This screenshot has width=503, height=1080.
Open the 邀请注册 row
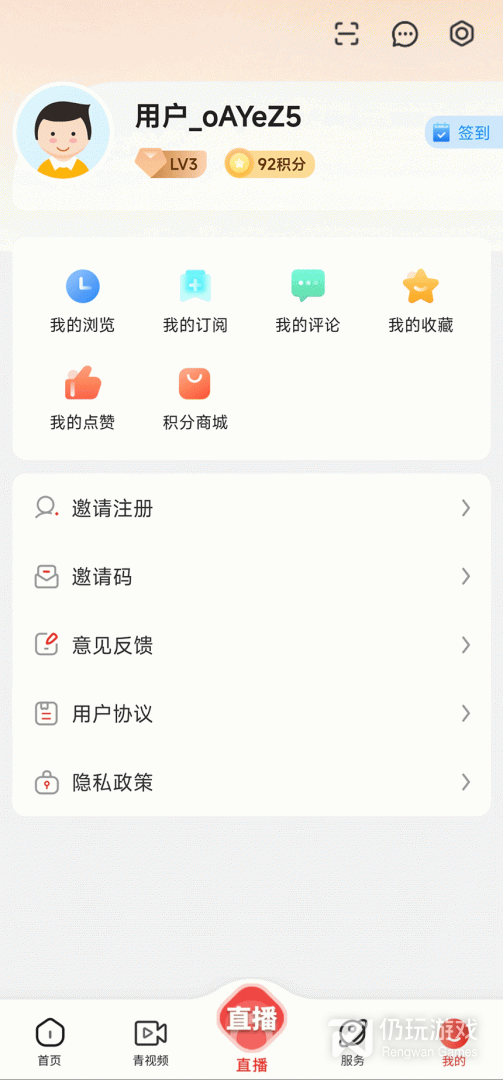click(252, 508)
